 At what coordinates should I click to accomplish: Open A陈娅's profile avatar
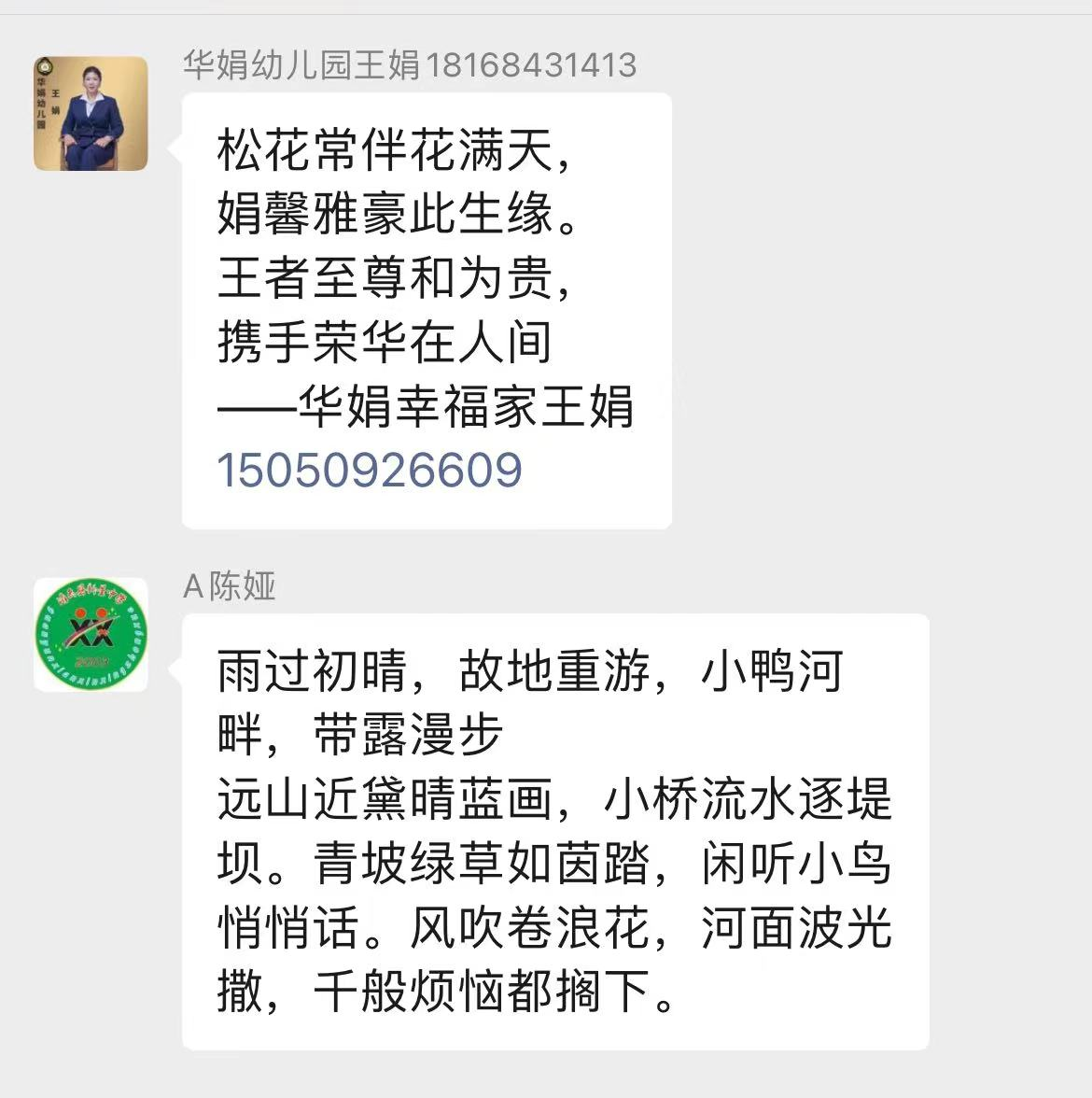tap(91, 635)
